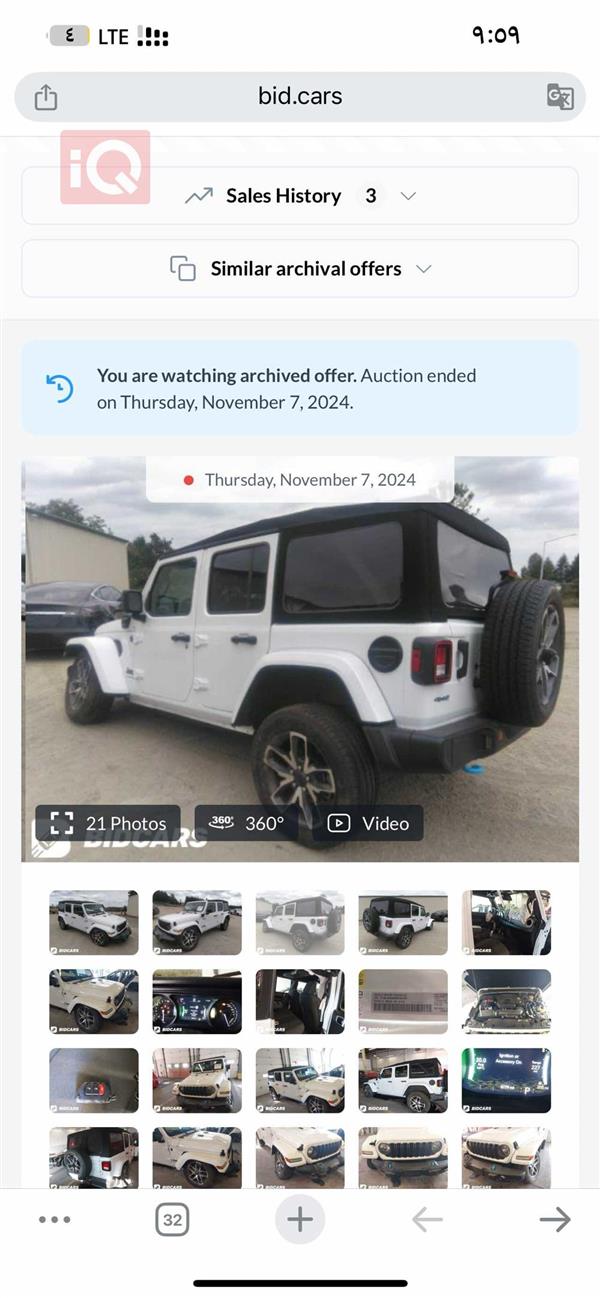Open the tab switcher showing 32 tabs

tap(172, 1219)
